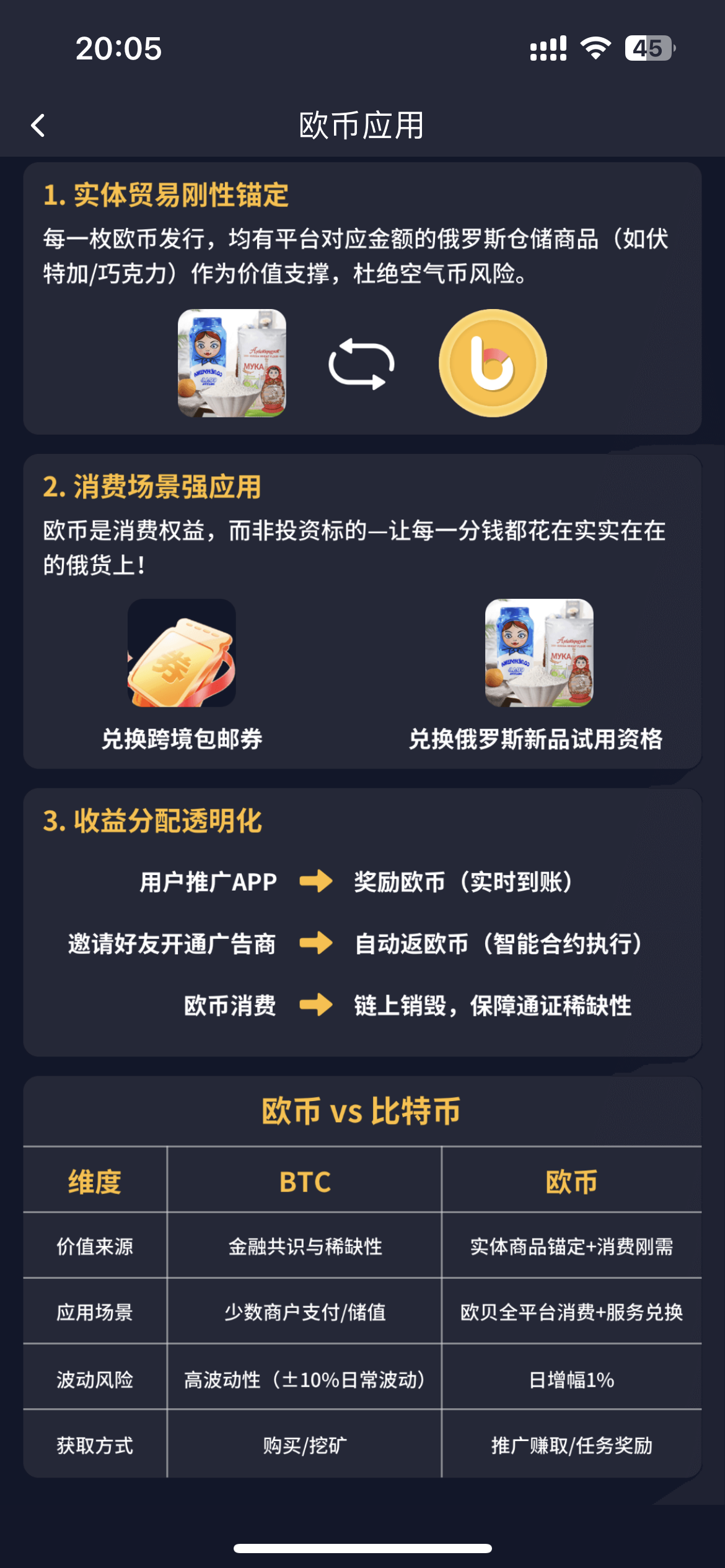
Task: Go back from the 欧币应用 page
Action: [38, 126]
